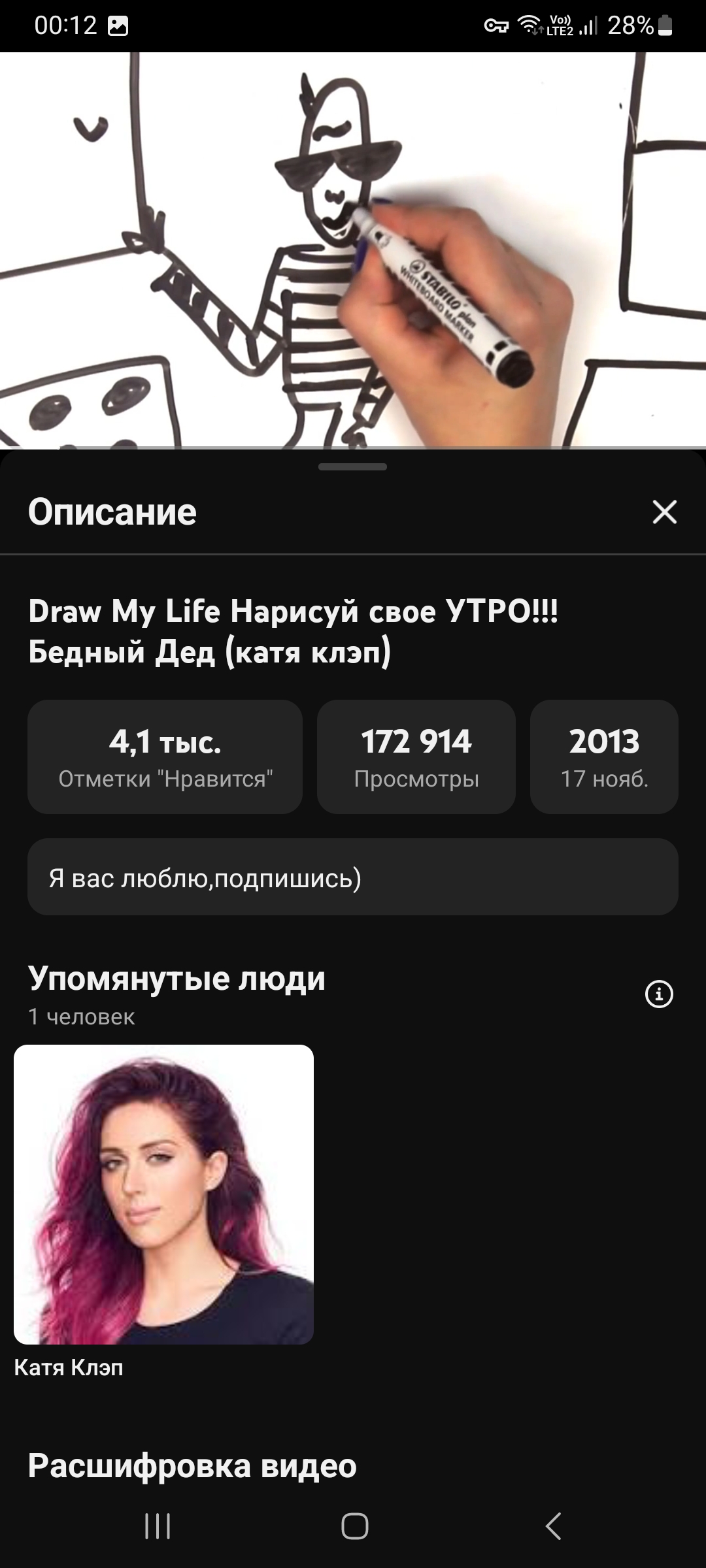Go back using system navigation
This screenshot has height=1568, width=706.
coord(553,1526)
